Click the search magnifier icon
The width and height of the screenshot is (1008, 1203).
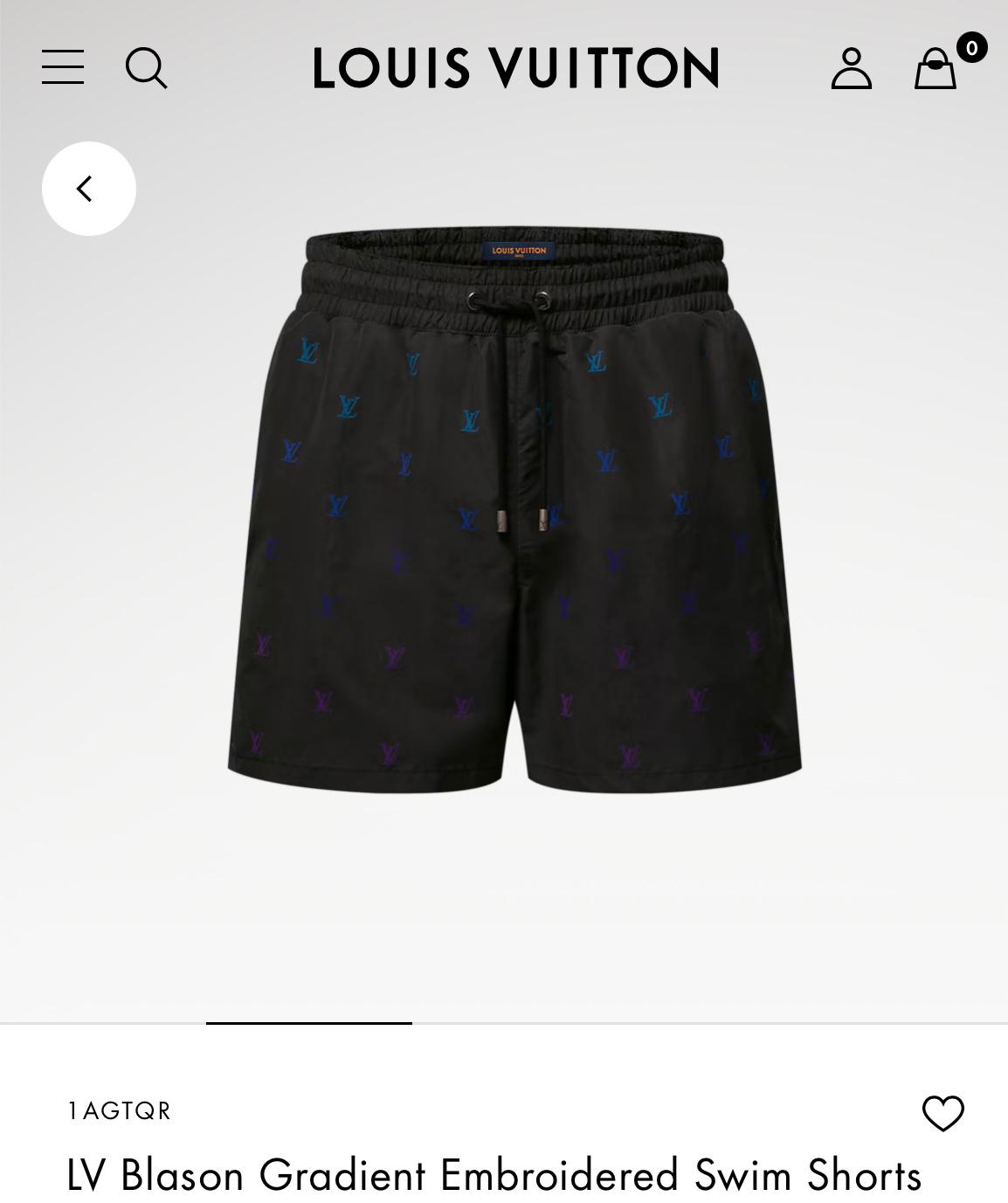[x=147, y=69]
